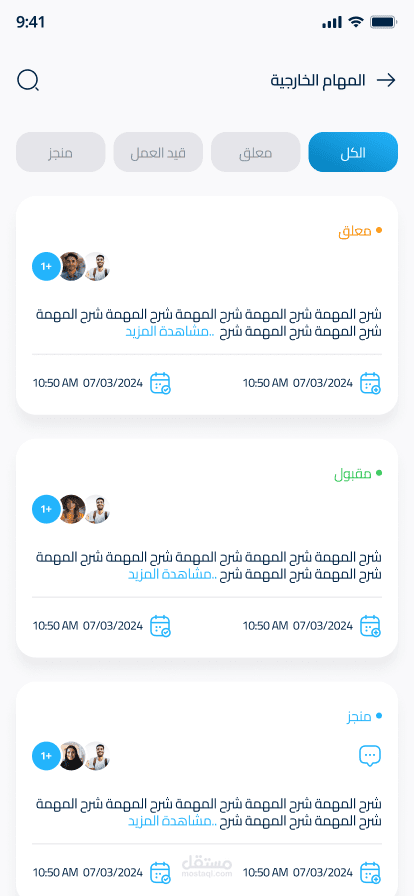Switch to the منجز filter tab

(61, 152)
